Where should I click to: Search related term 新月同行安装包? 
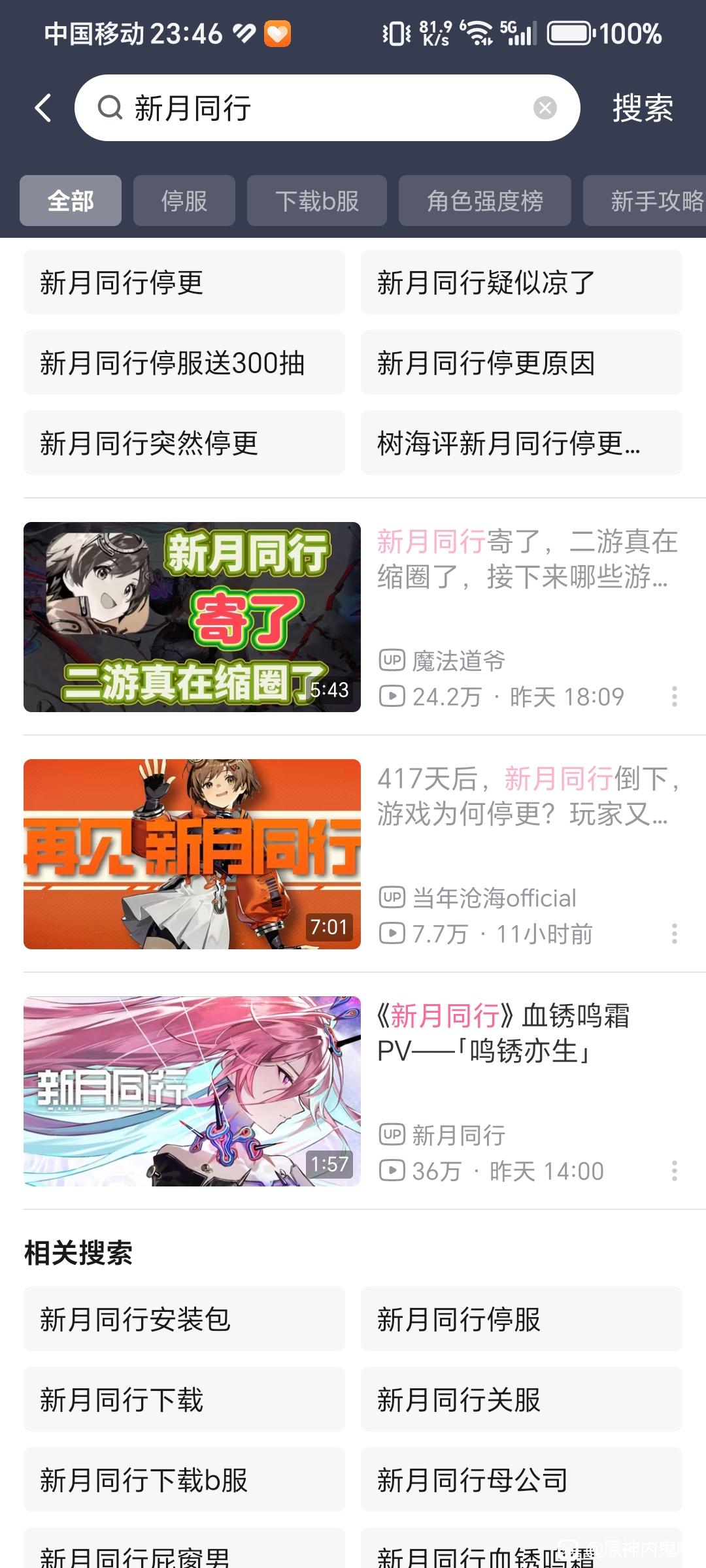pos(184,1319)
